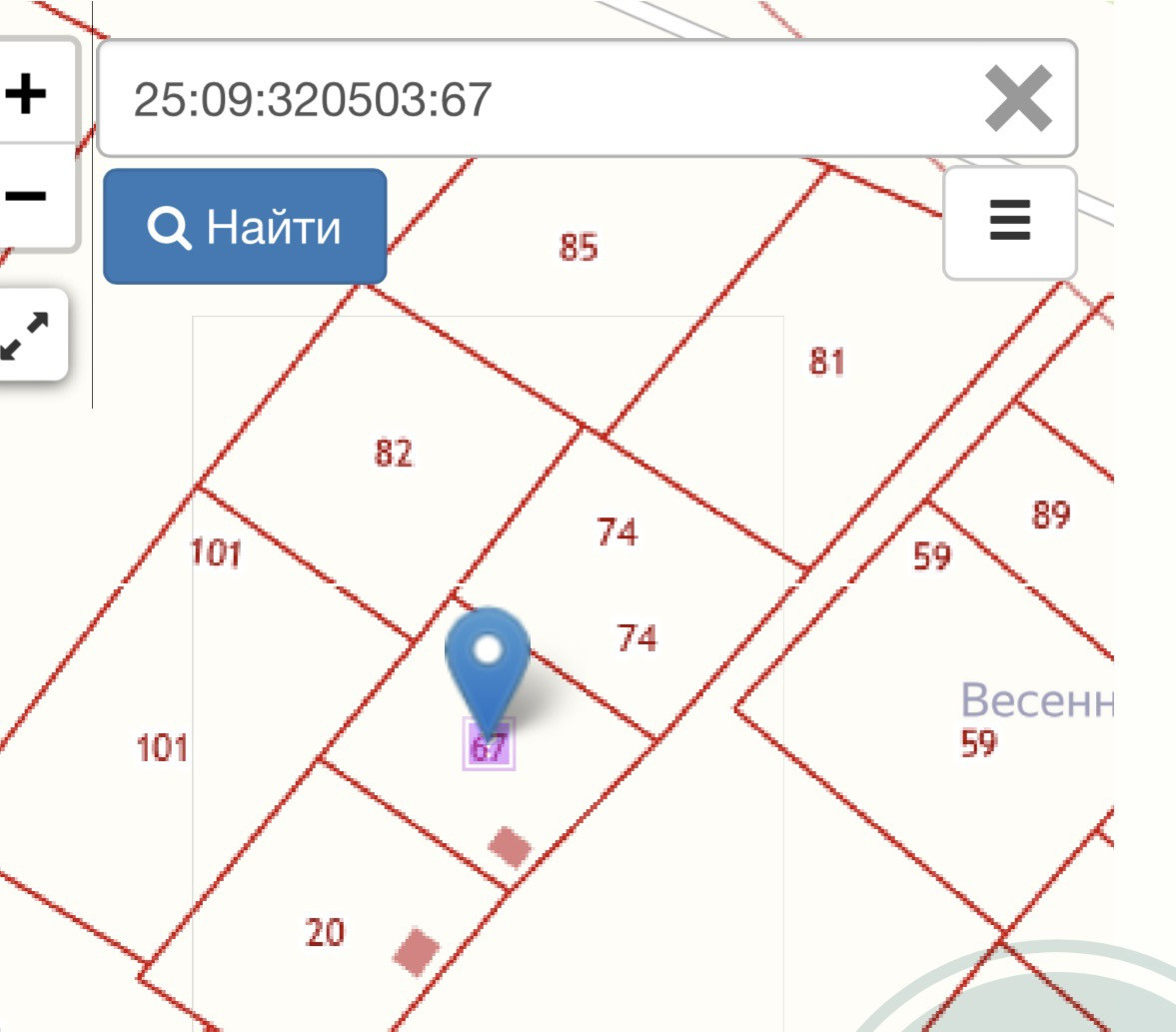This screenshot has width=1176, height=1032.
Task: Zoom out the map with minus button
Action: pyautogui.click(x=30, y=197)
